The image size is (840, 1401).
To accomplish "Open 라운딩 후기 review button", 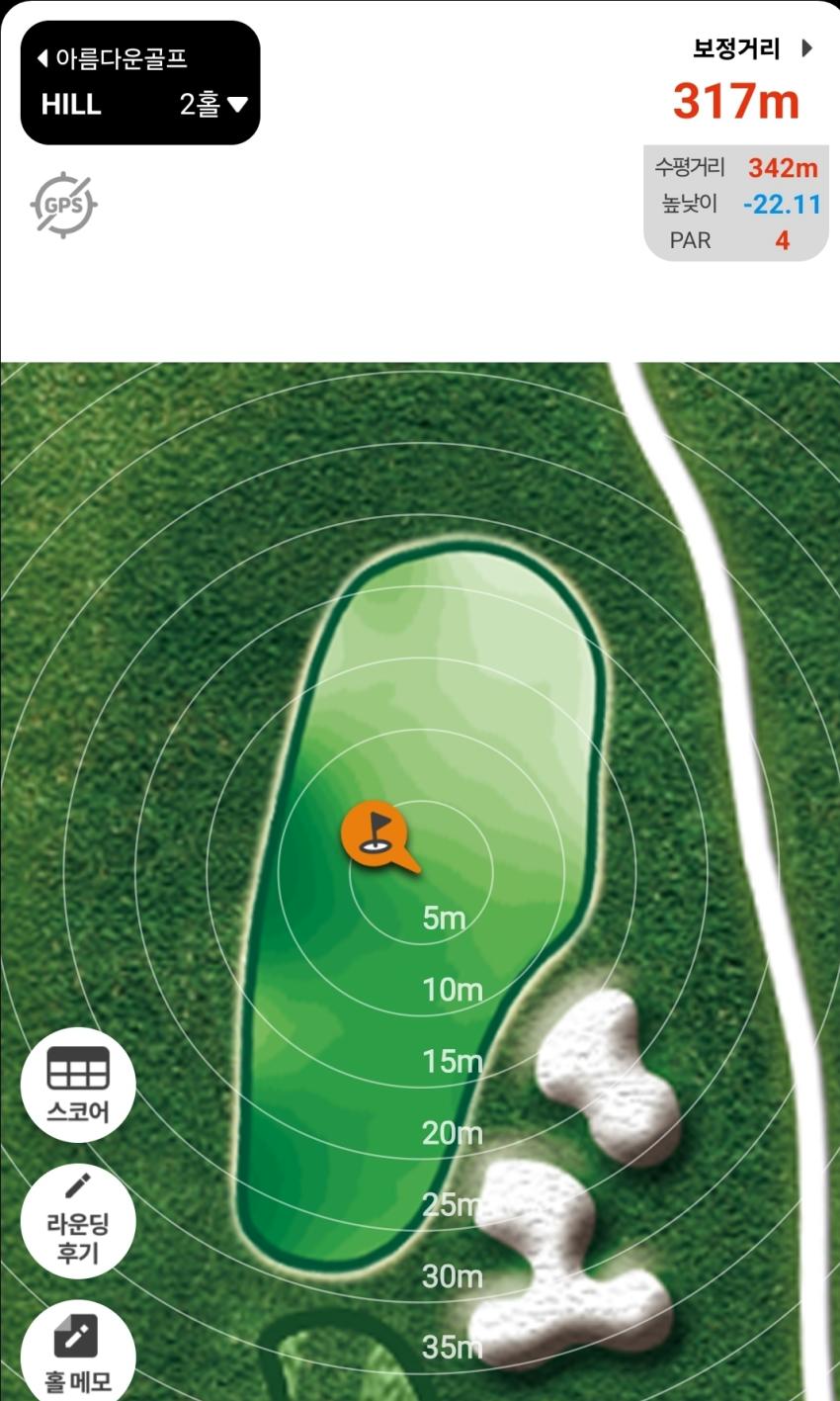I will [x=78, y=1222].
